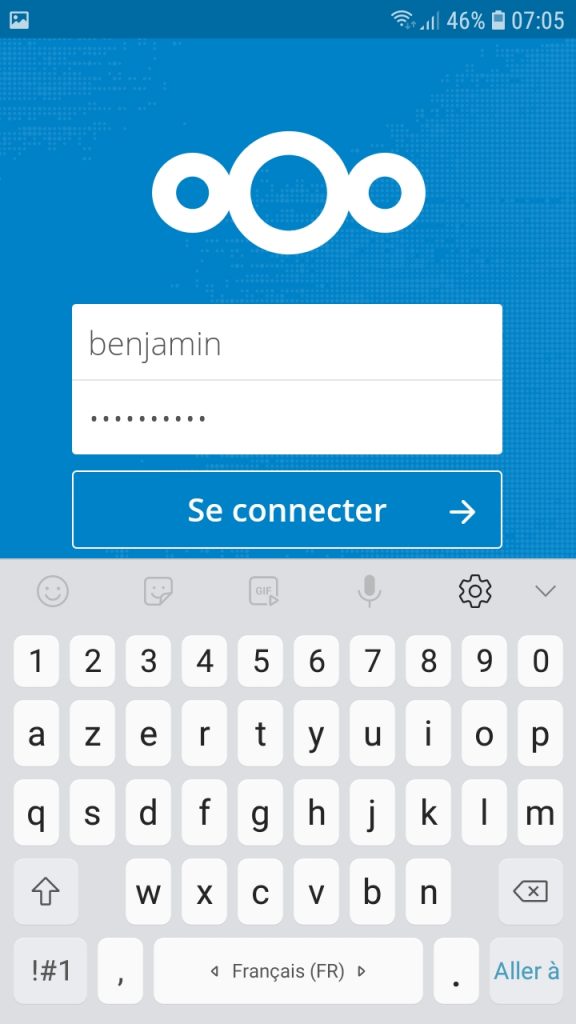This screenshot has width=576, height=1024.
Task: Open keyboard settings gear
Action: click(x=475, y=591)
